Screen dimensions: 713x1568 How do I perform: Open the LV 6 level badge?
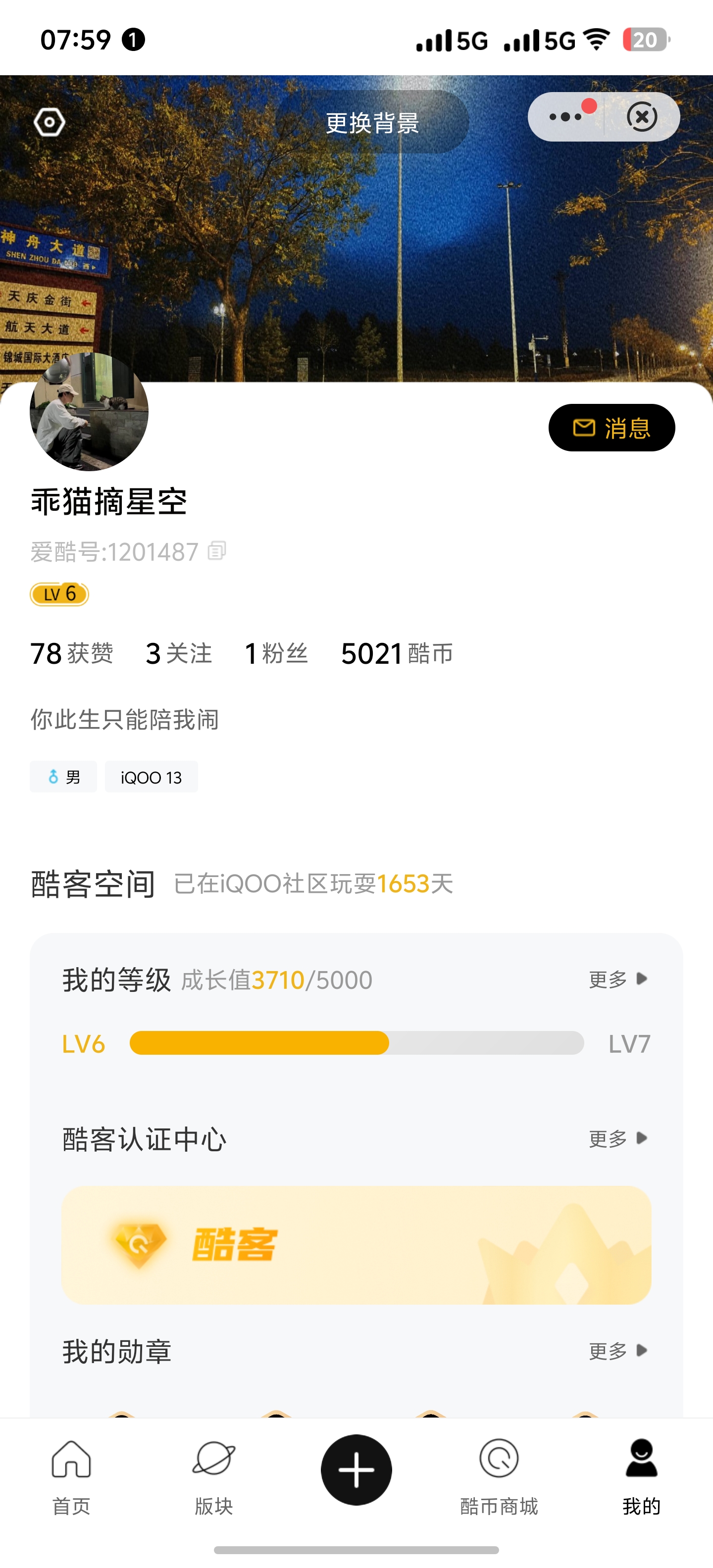[60, 594]
